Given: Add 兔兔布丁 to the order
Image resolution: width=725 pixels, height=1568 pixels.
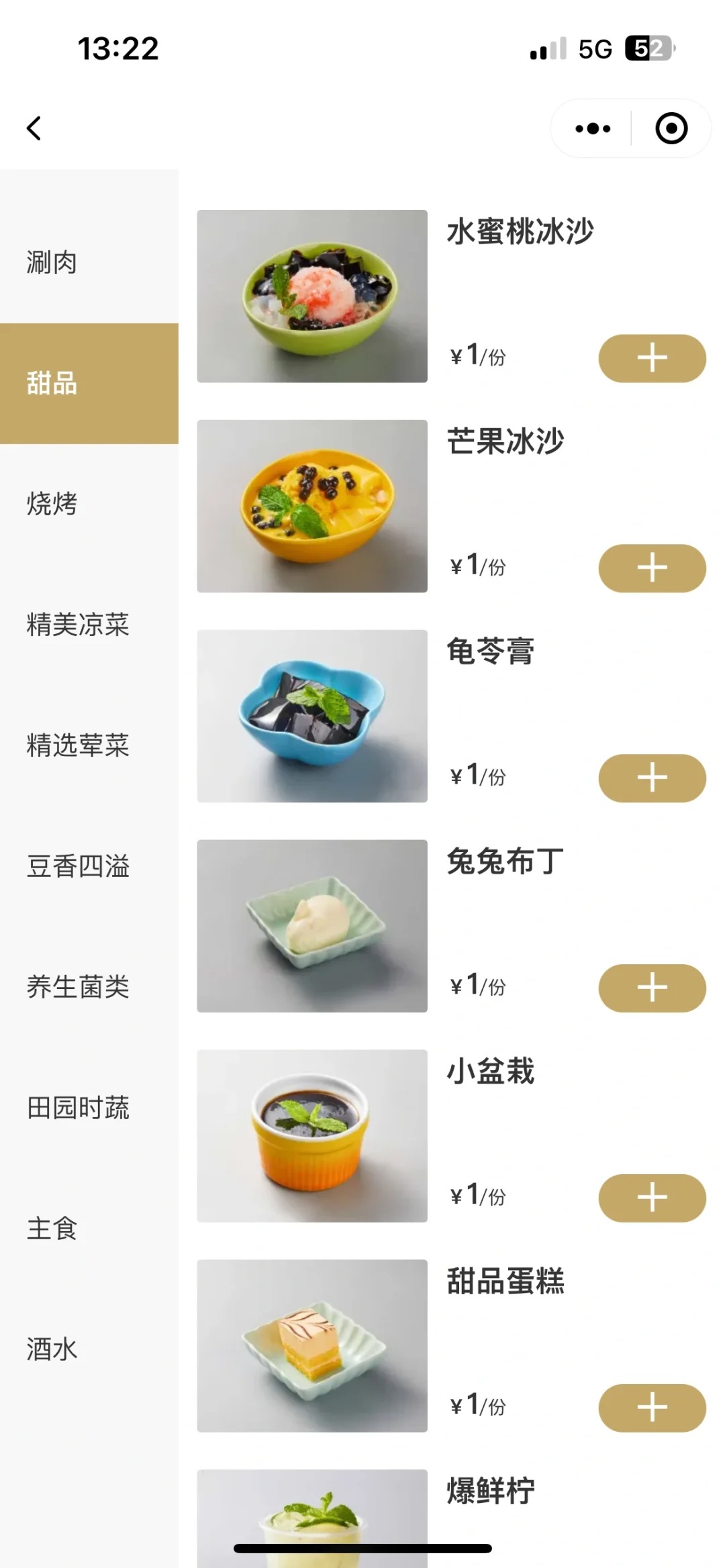Looking at the screenshot, I should click(652, 988).
